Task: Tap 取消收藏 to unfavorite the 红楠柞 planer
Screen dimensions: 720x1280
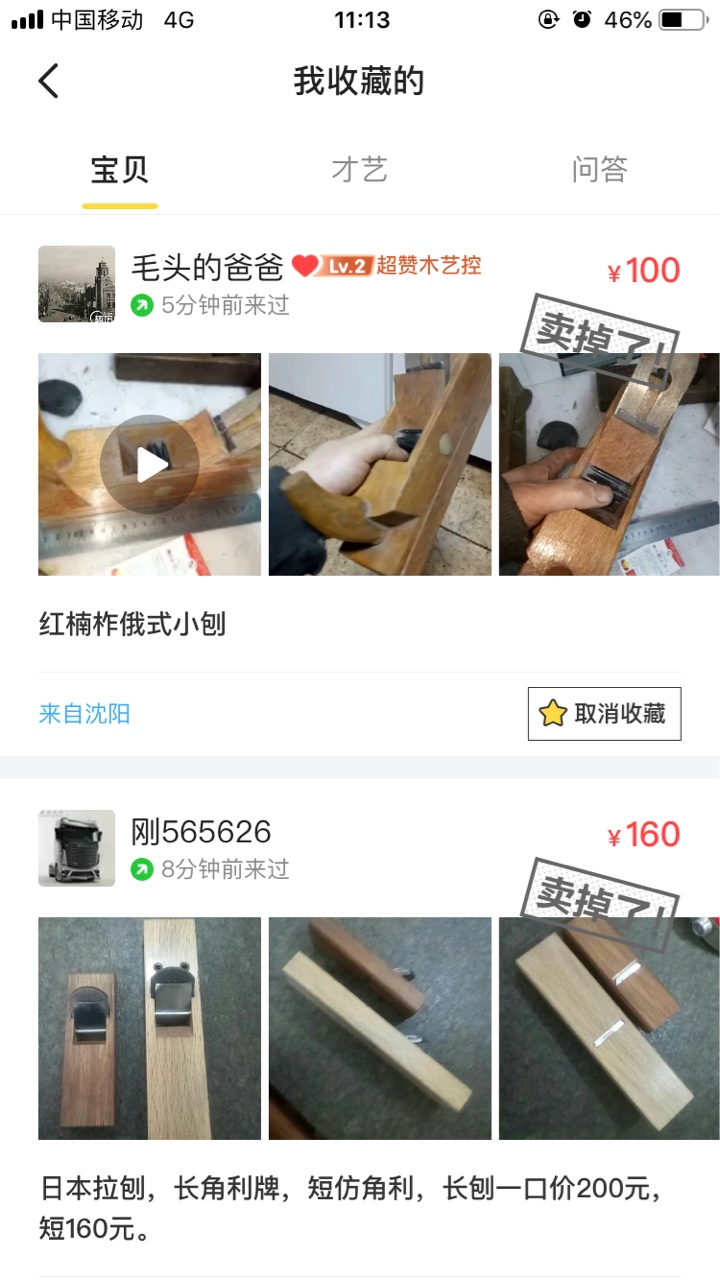Action: pos(604,713)
